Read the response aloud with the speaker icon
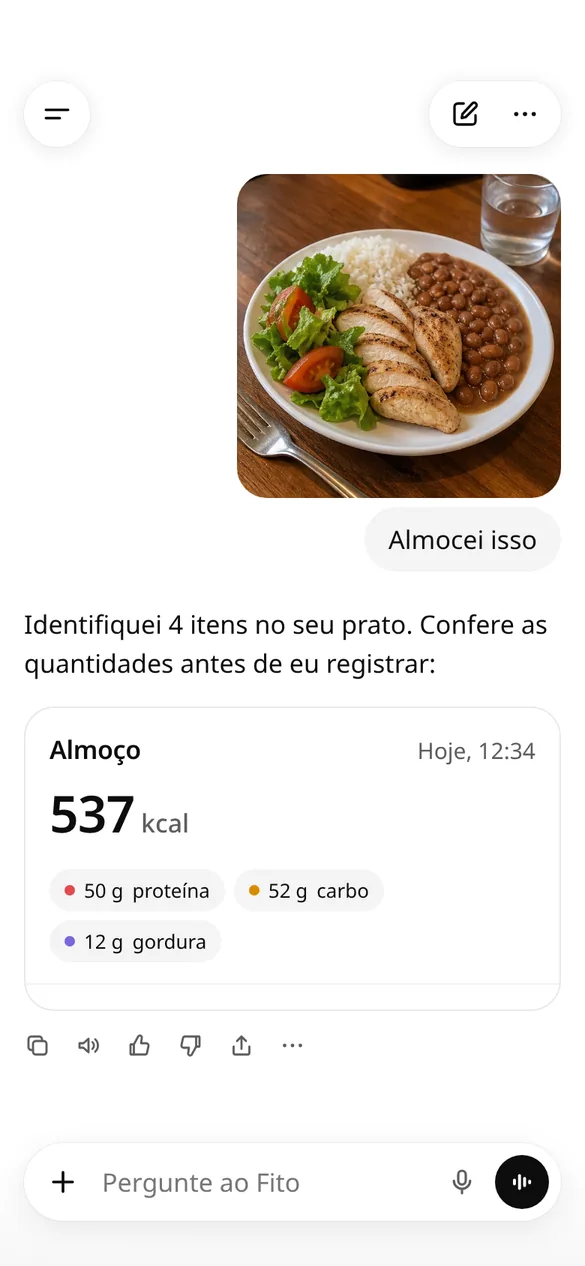The height and width of the screenshot is (1266, 585). 89,1046
